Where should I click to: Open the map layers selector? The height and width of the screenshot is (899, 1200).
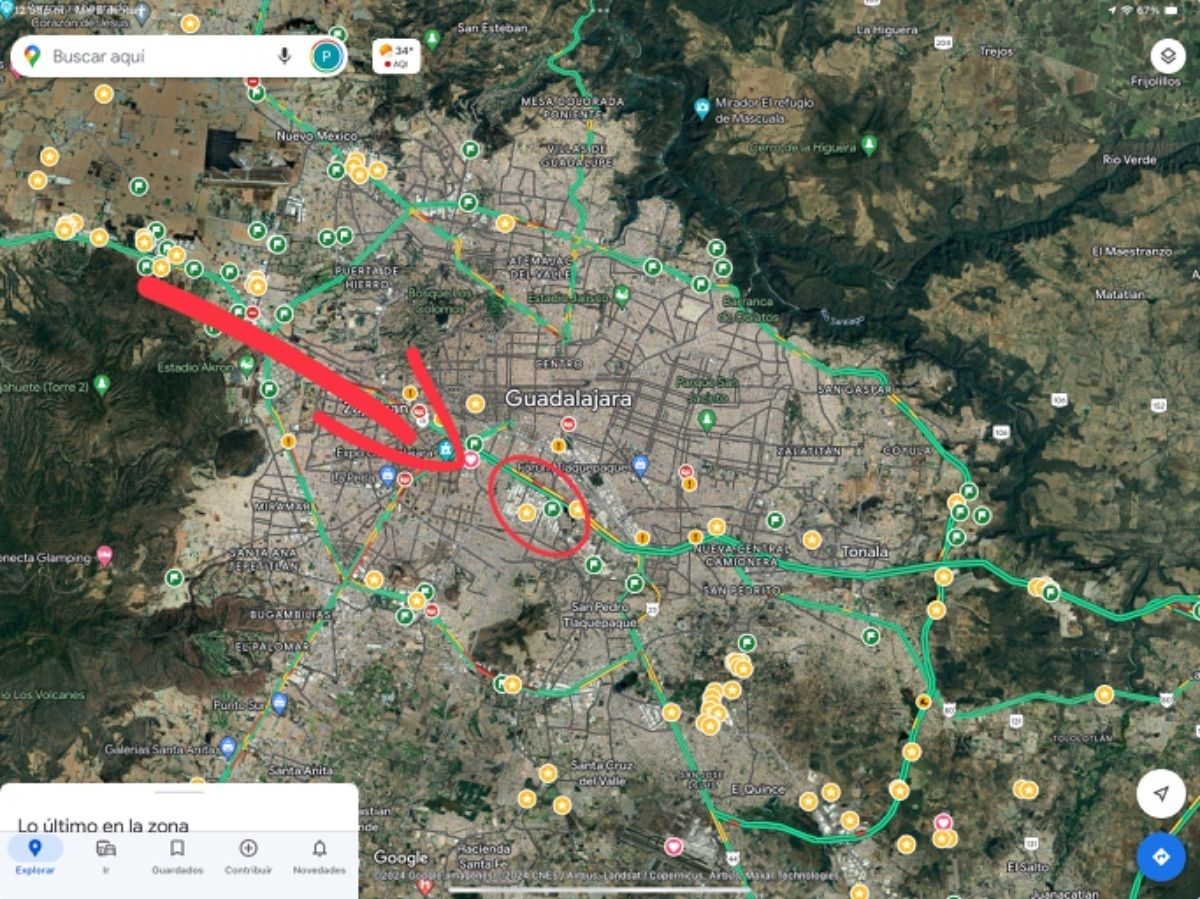click(1168, 56)
